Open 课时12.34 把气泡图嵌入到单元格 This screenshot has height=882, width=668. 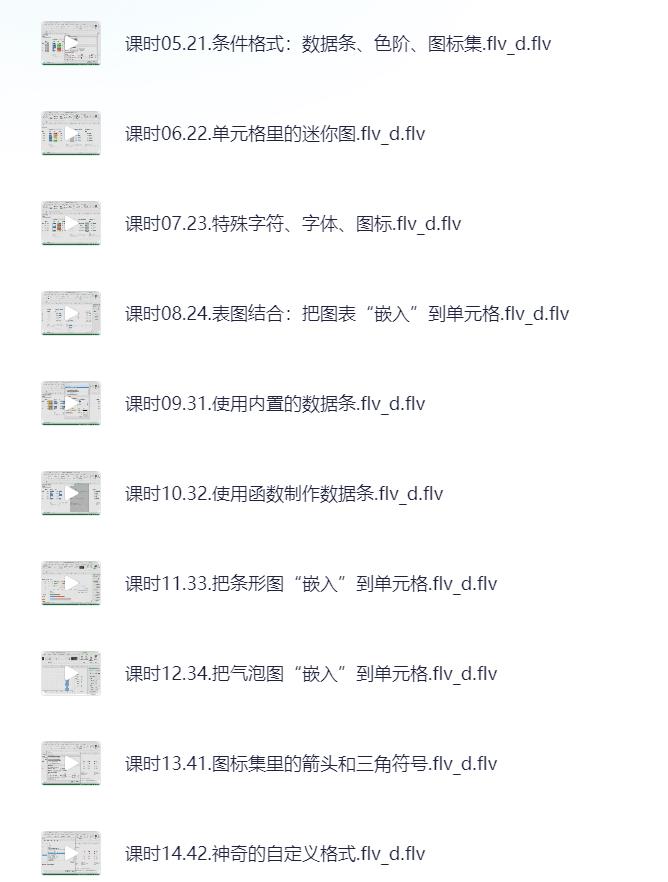[x=310, y=674]
